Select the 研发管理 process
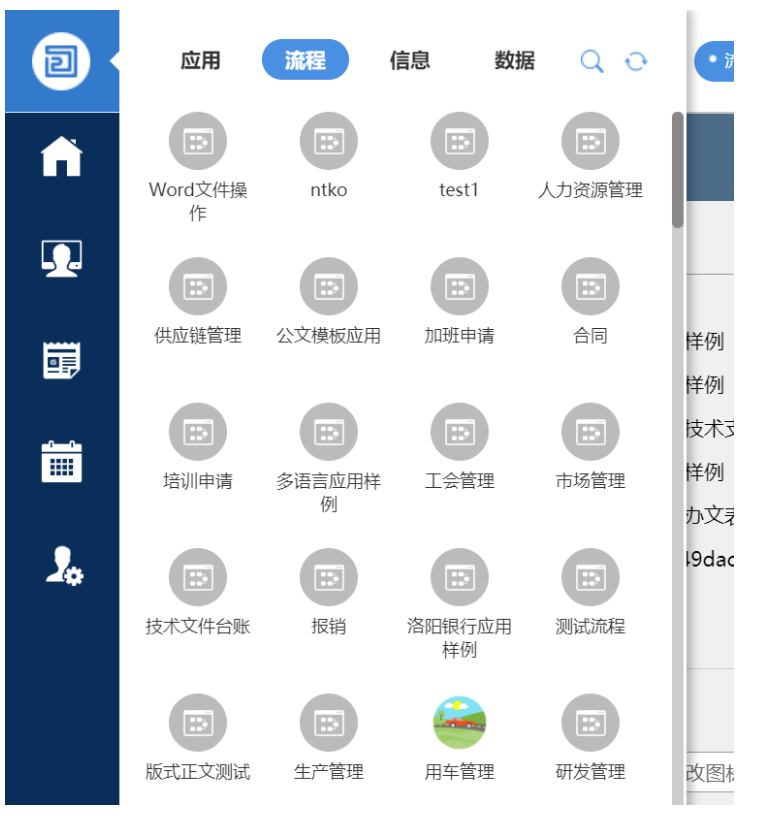Viewport: 758px width, 818px height. [x=590, y=724]
